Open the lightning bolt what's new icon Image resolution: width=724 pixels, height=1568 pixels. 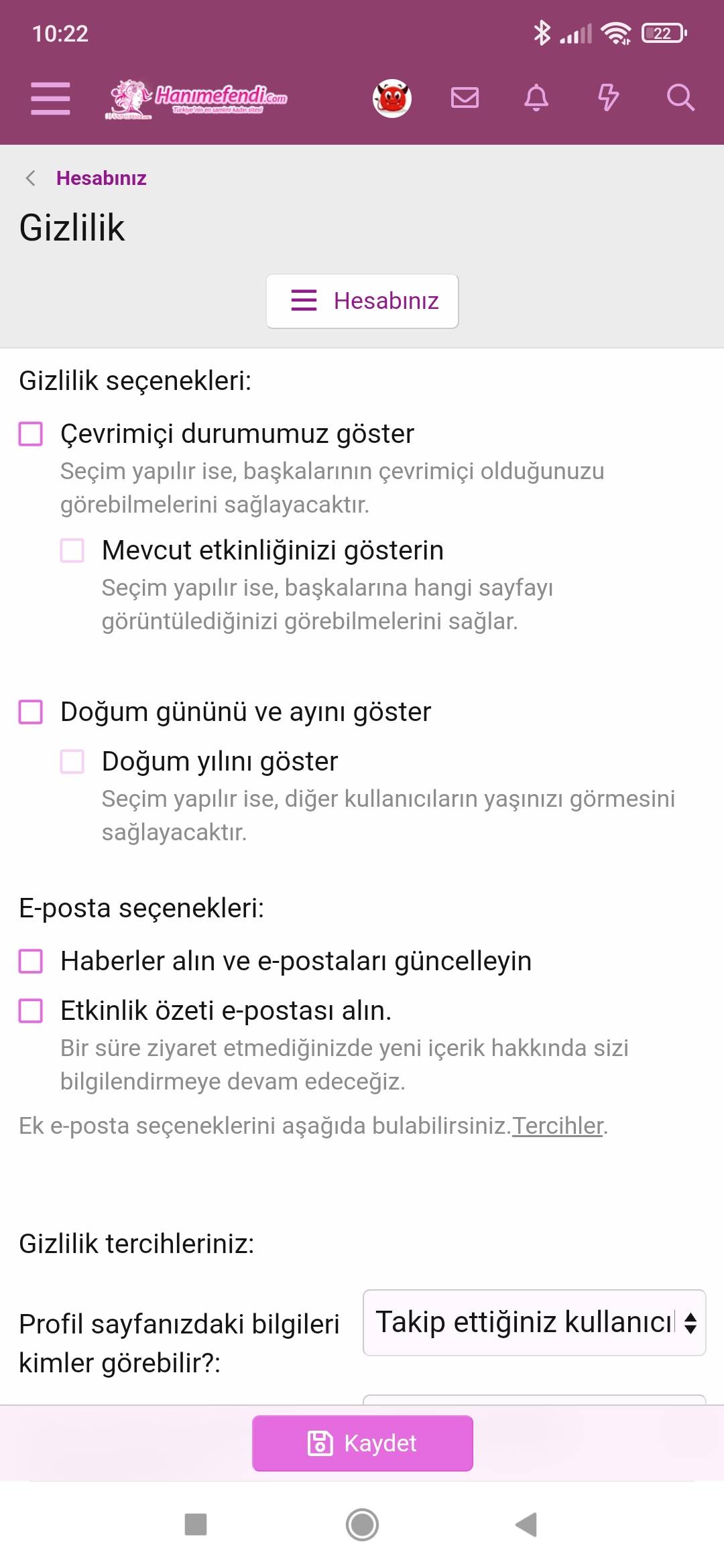click(x=608, y=98)
